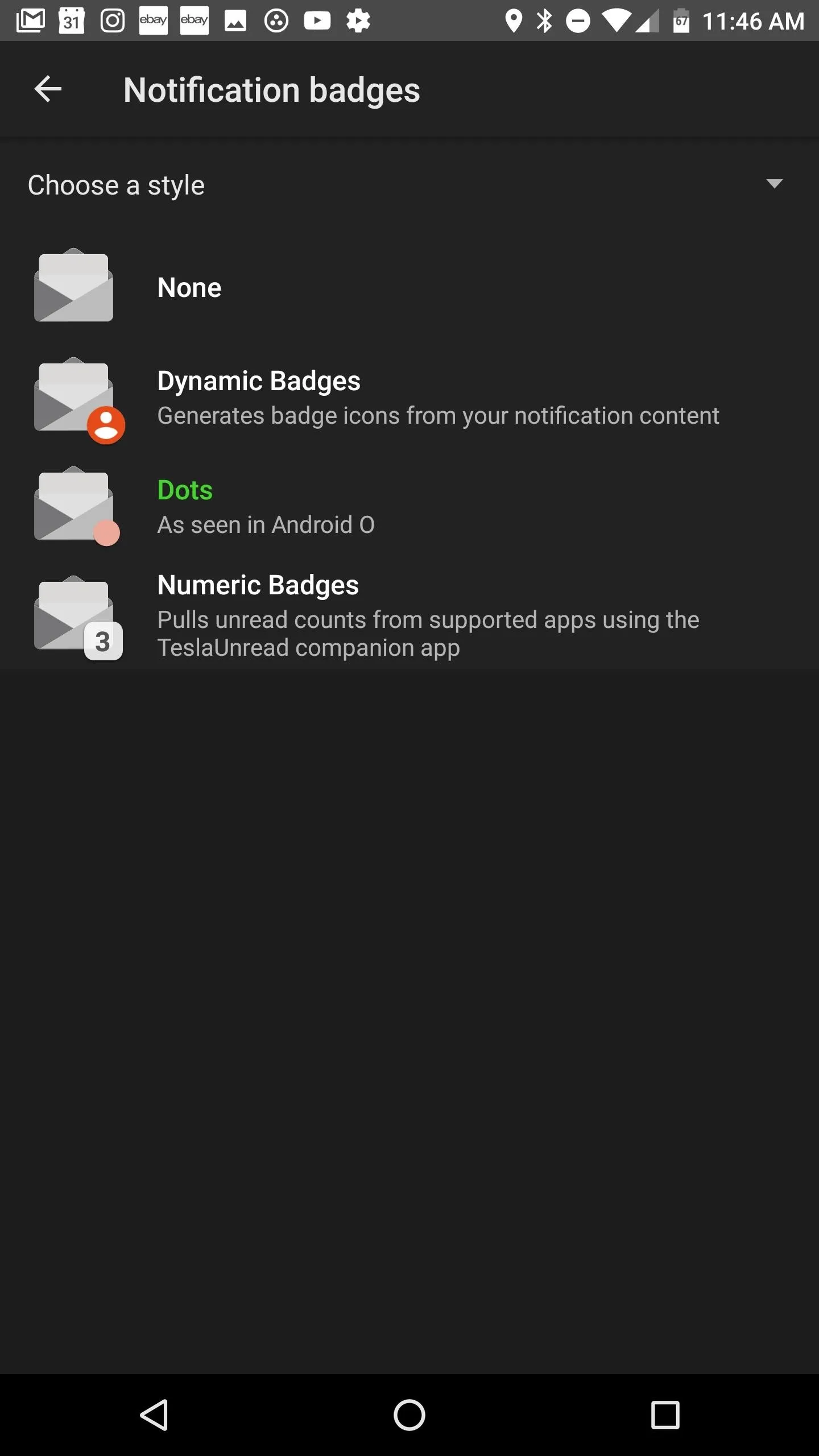The width and height of the screenshot is (819, 1456).
Task: Select Numeric Badges with TeslaUnread
Action: tap(409, 617)
